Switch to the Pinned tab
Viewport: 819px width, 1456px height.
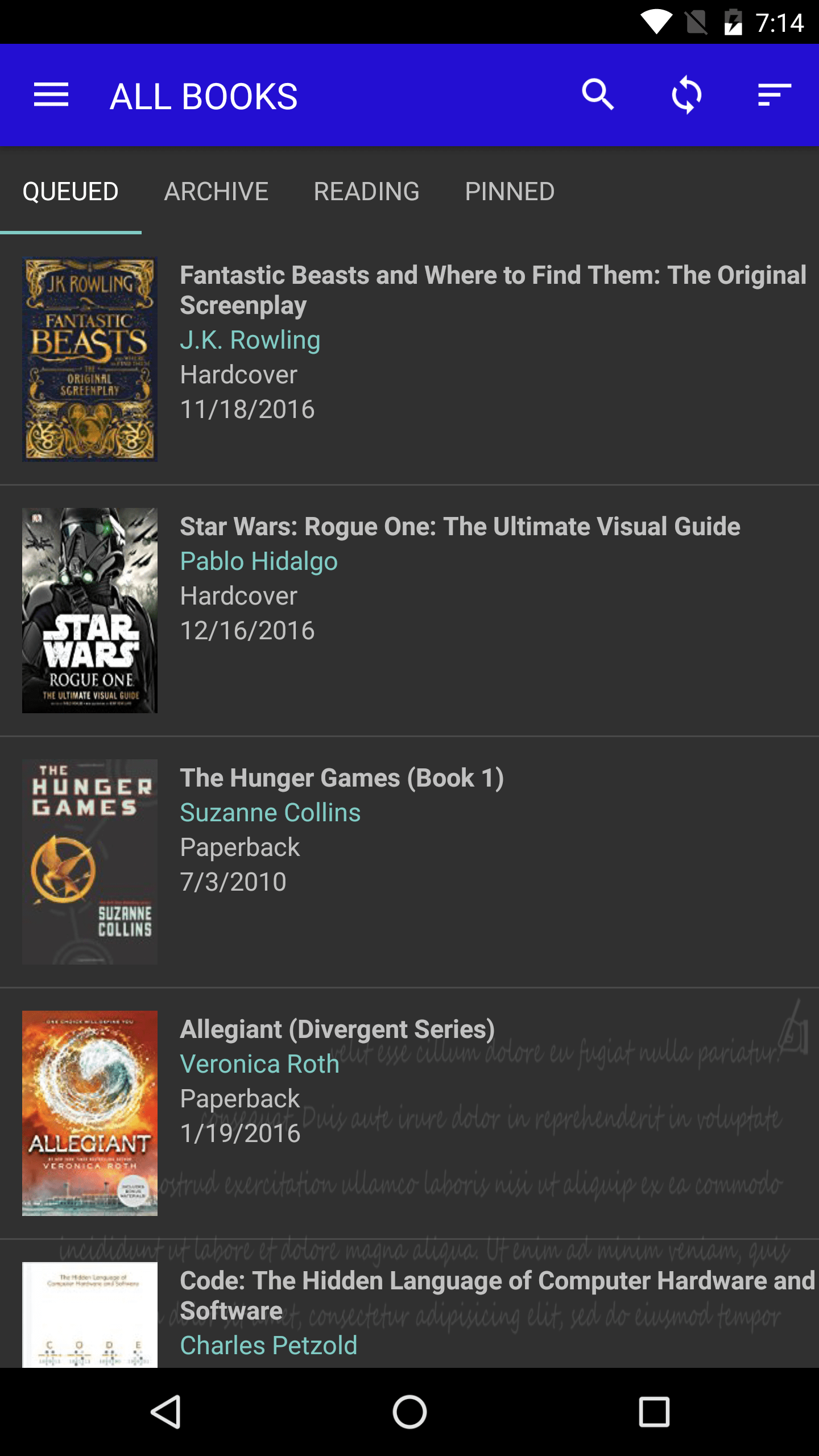tap(510, 192)
